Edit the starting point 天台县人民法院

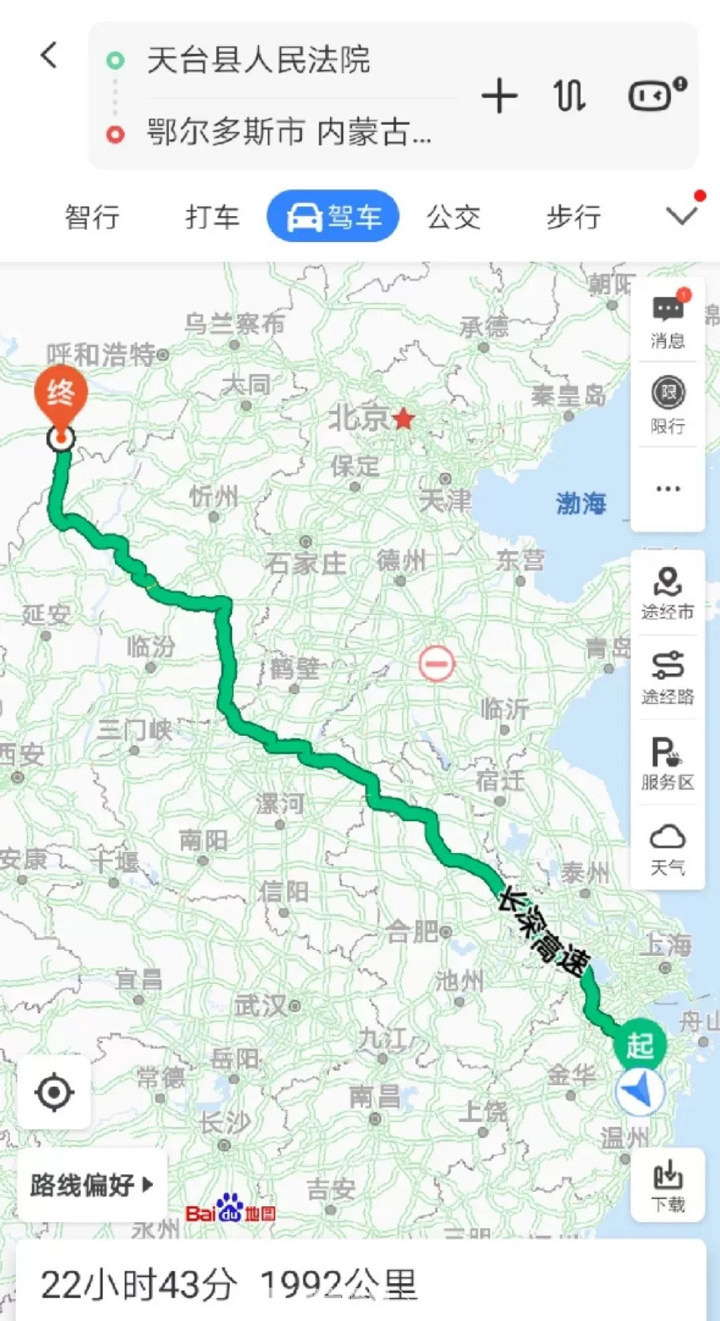[260, 60]
